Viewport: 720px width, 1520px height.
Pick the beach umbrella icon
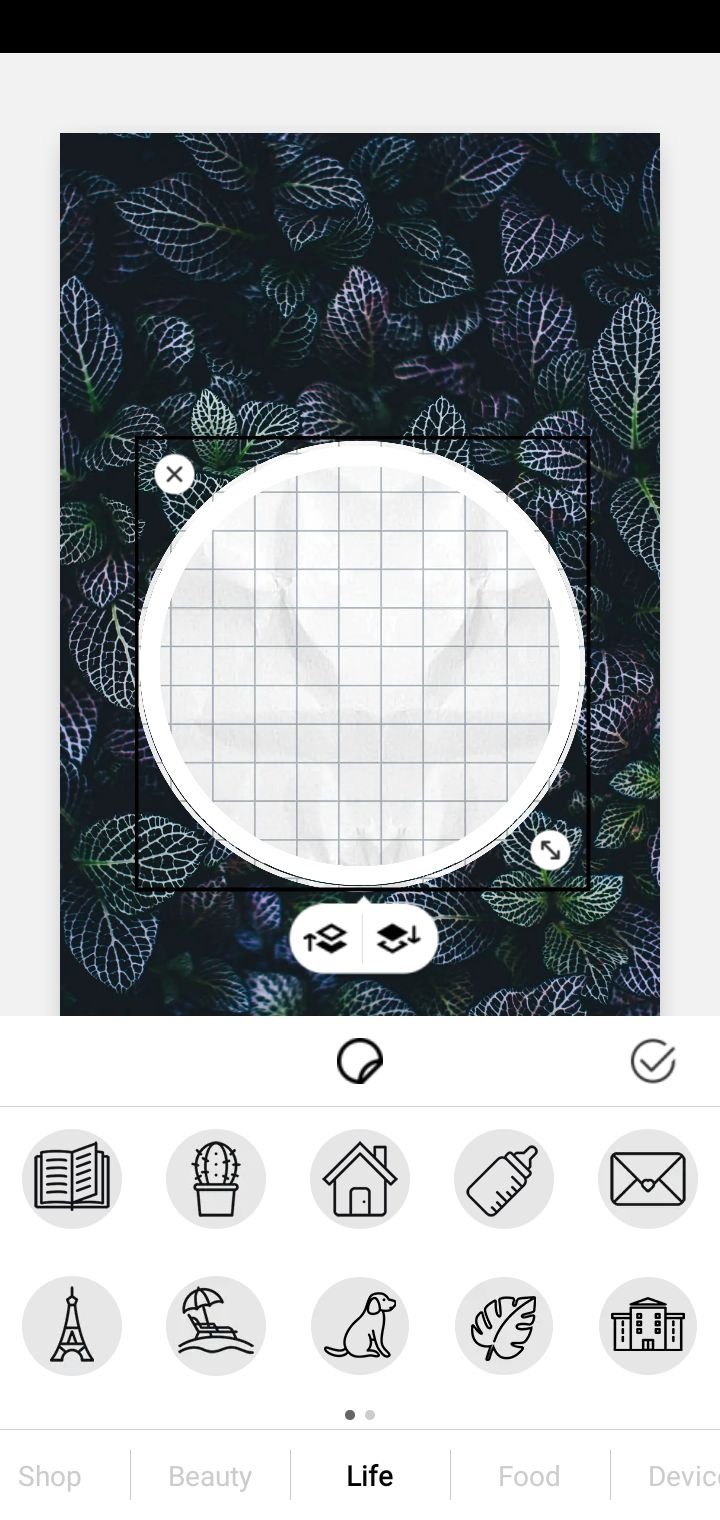click(216, 1326)
